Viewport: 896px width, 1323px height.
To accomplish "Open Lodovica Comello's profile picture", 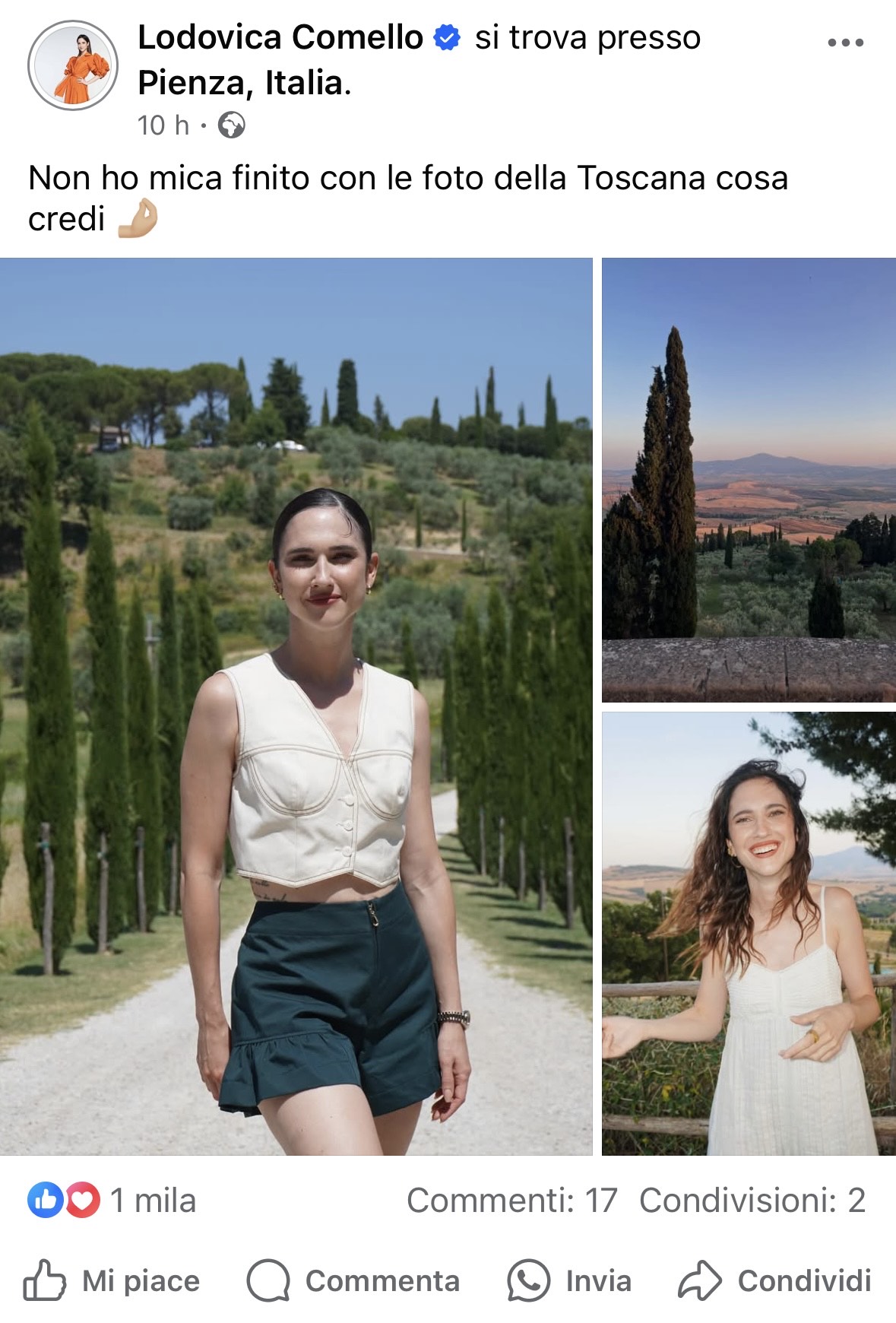I will [73, 65].
